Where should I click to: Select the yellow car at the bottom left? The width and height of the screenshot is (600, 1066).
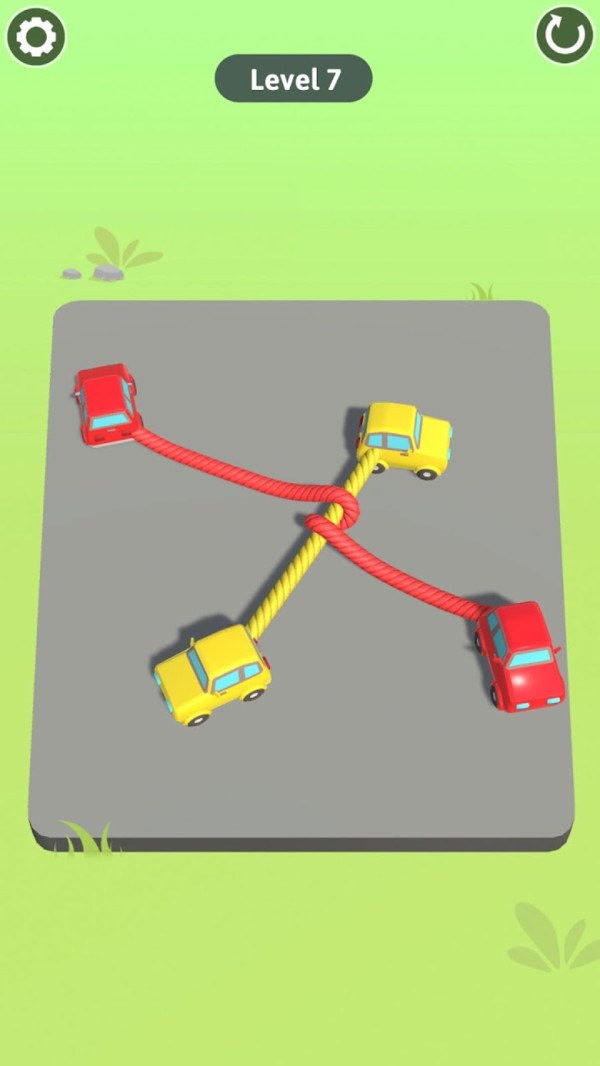coord(212,674)
